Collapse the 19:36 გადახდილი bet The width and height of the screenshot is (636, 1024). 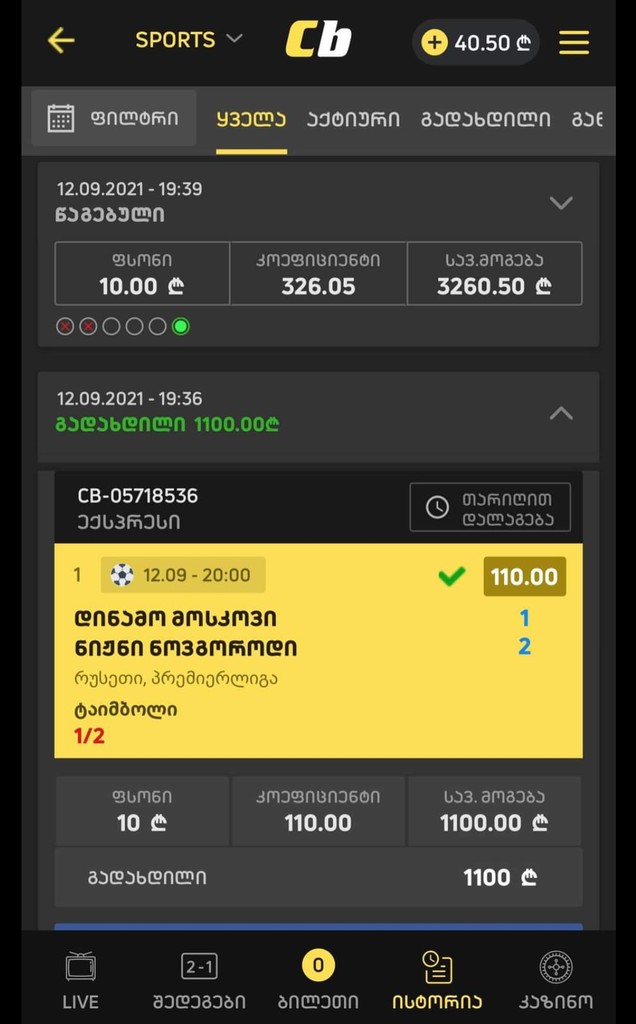pos(561,412)
